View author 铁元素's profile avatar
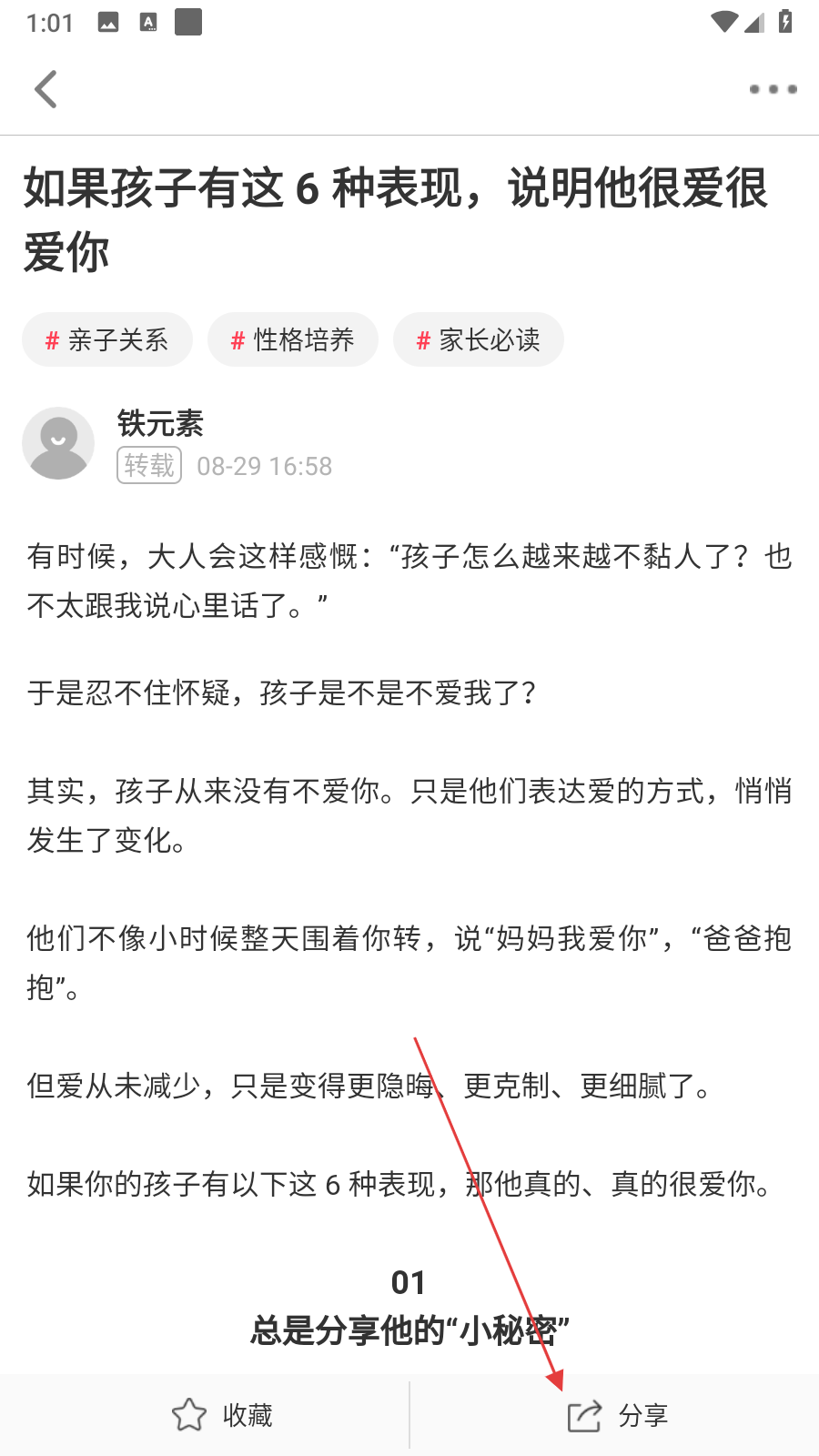 (x=58, y=443)
